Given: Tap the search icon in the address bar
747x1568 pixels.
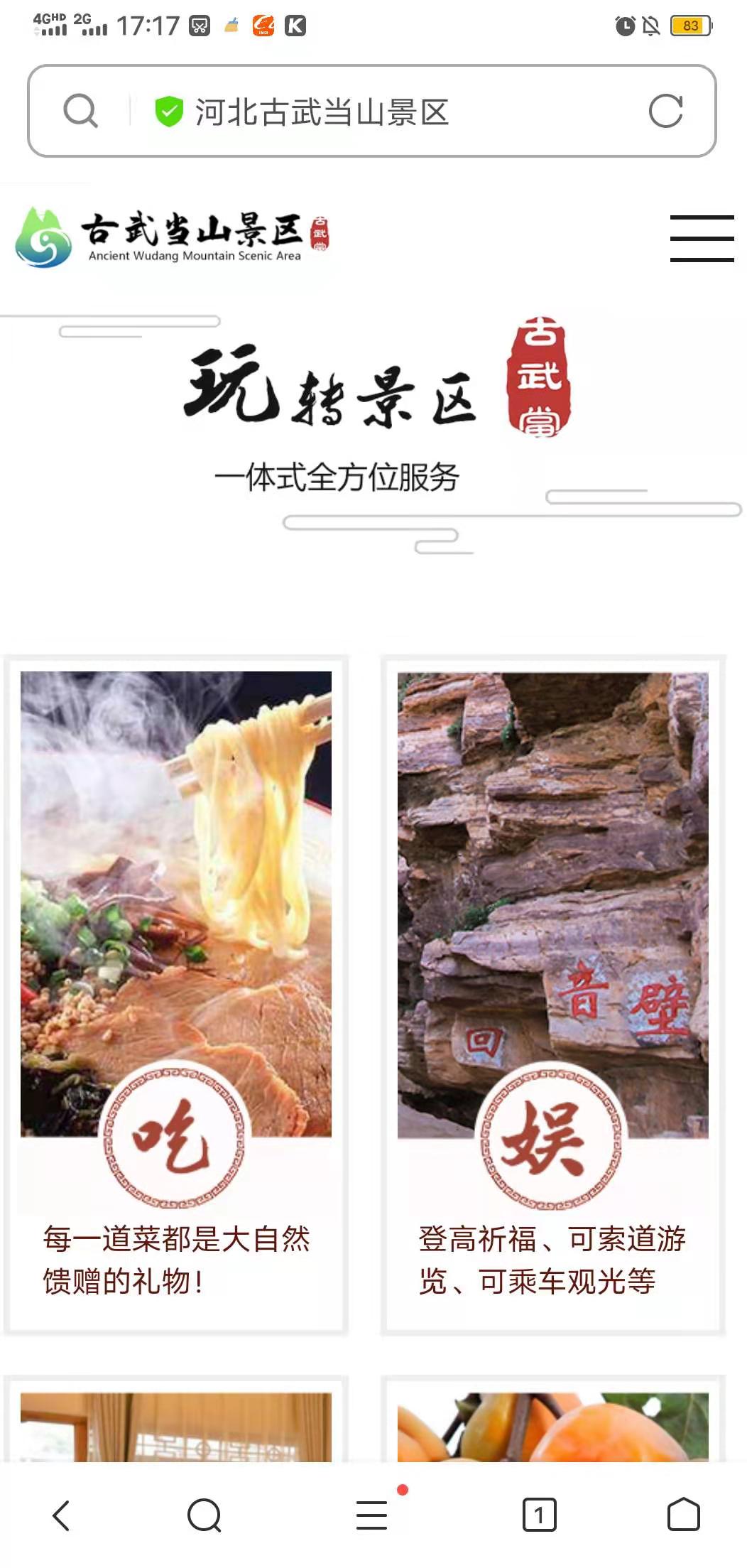Looking at the screenshot, I should (80, 111).
